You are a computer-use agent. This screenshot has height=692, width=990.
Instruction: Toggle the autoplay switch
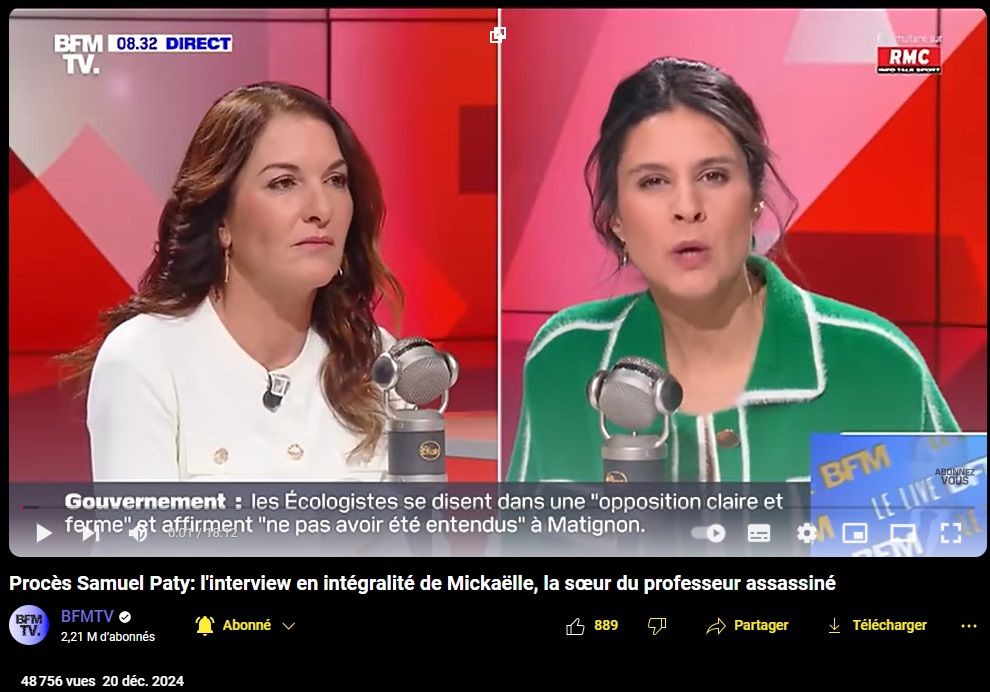pyautogui.click(x=707, y=533)
